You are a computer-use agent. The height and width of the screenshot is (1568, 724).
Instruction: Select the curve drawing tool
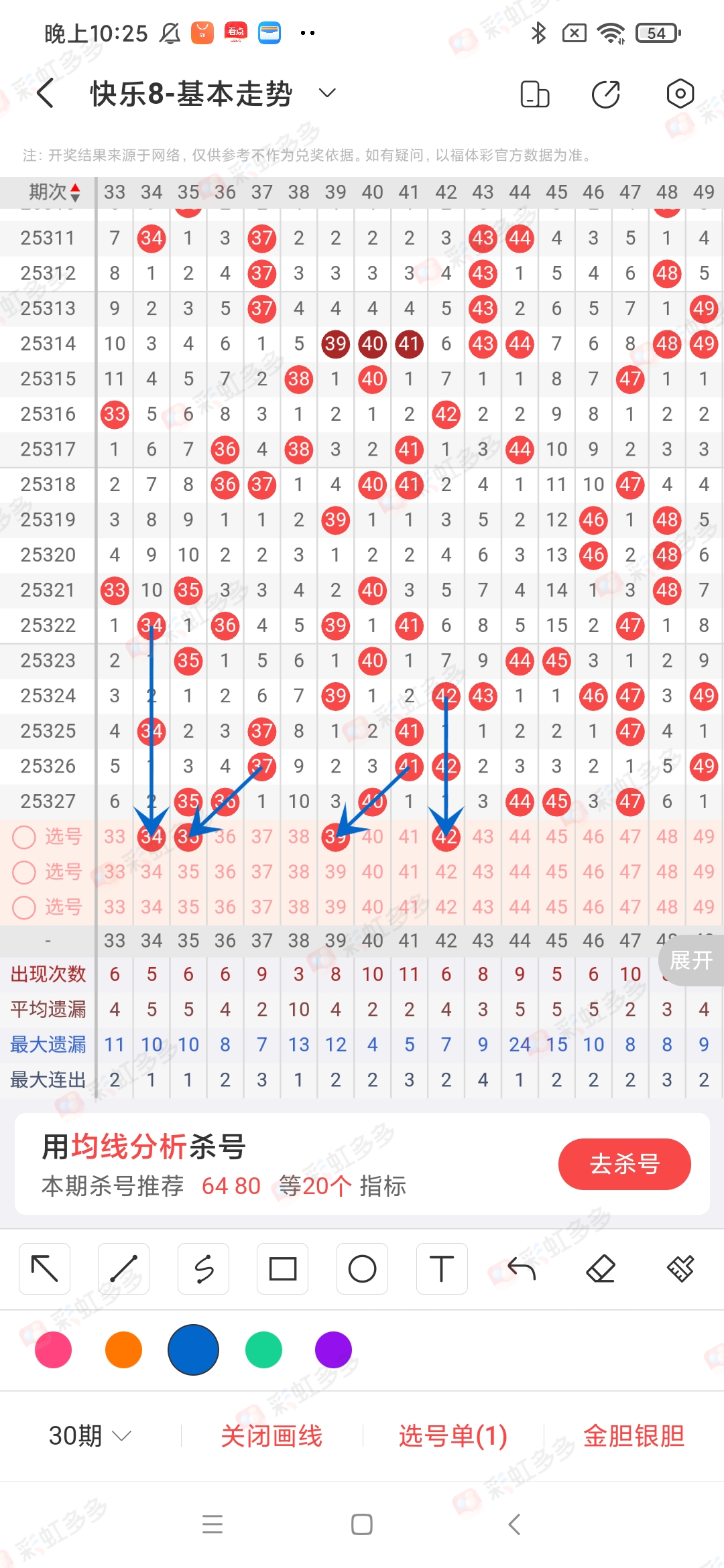point(203,1268)
